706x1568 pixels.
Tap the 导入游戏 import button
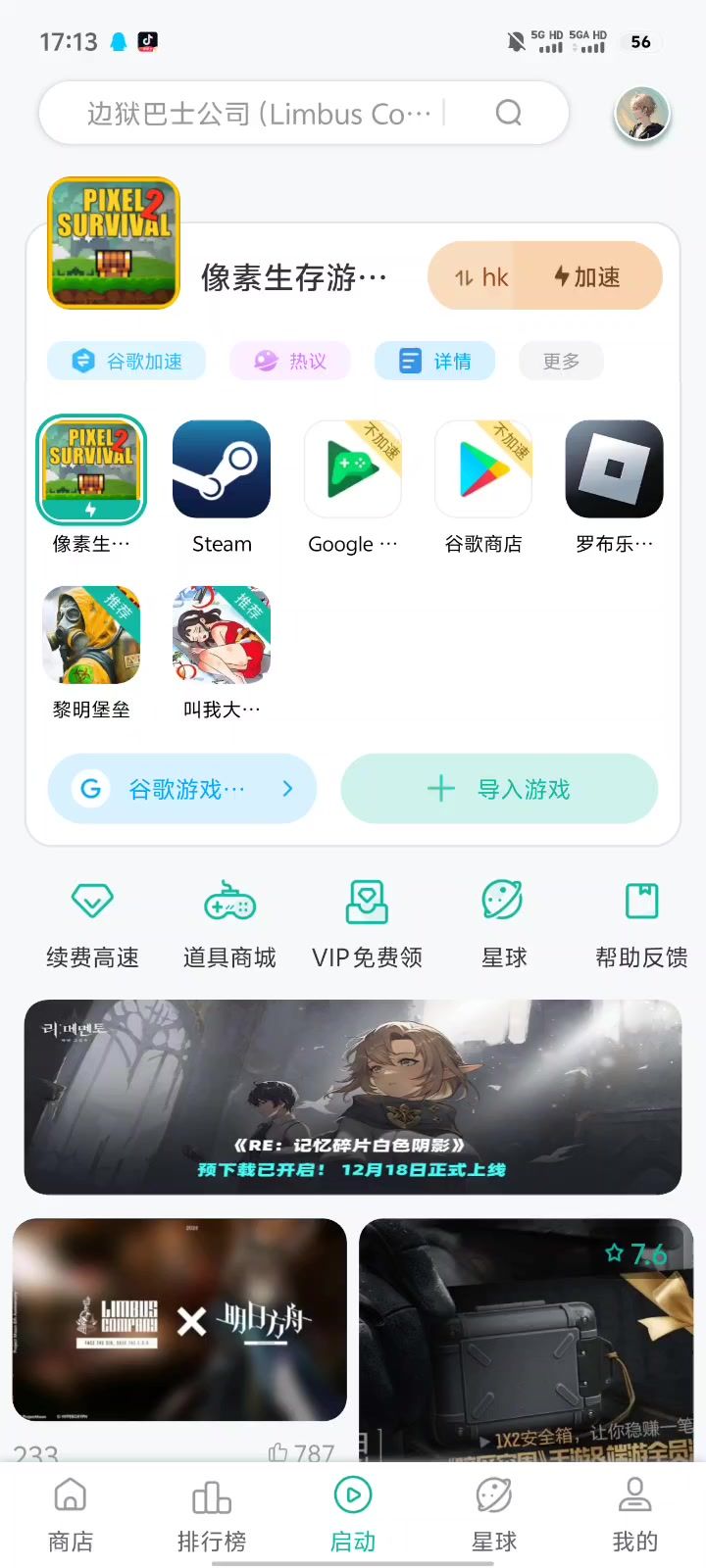click(x=499, y=789)
